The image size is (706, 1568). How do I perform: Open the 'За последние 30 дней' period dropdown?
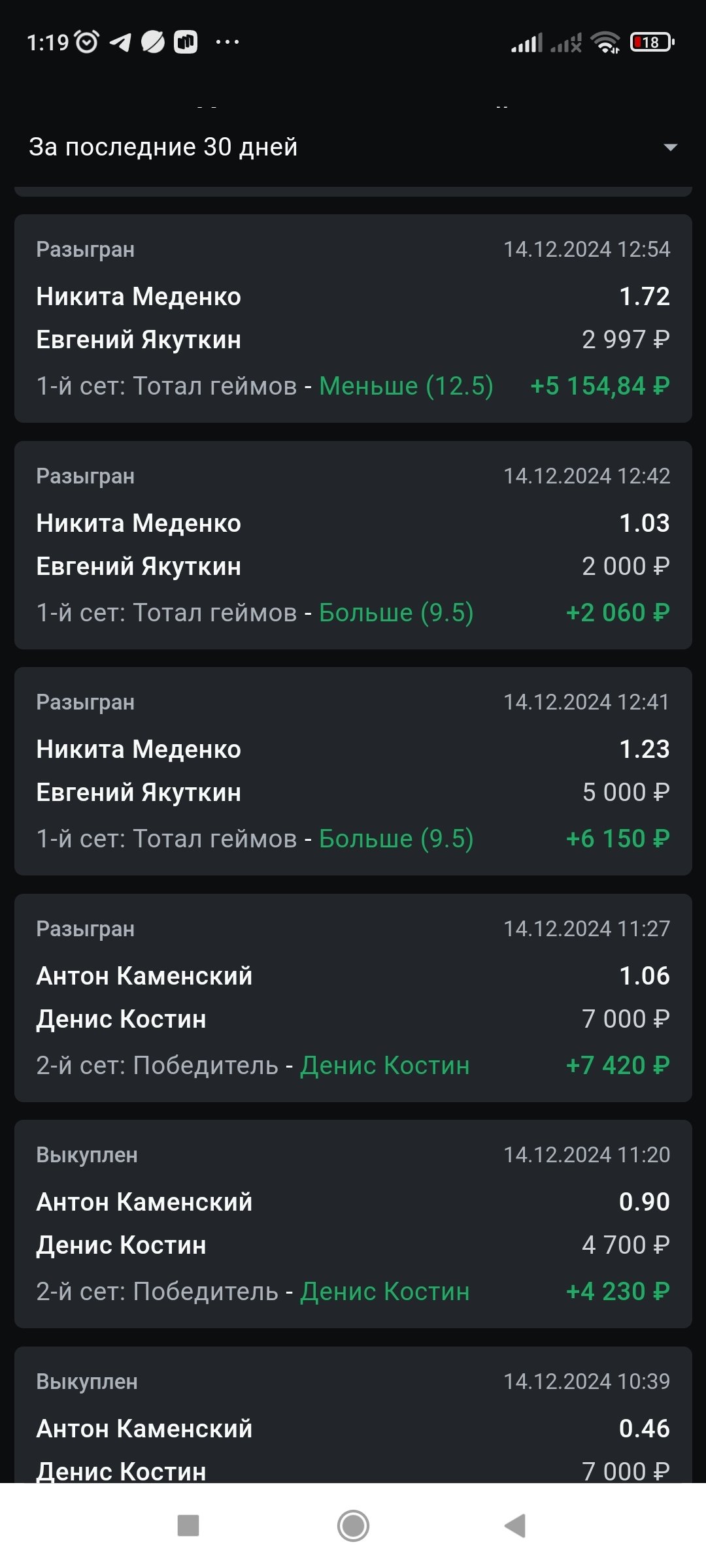[x=353, y=148]
